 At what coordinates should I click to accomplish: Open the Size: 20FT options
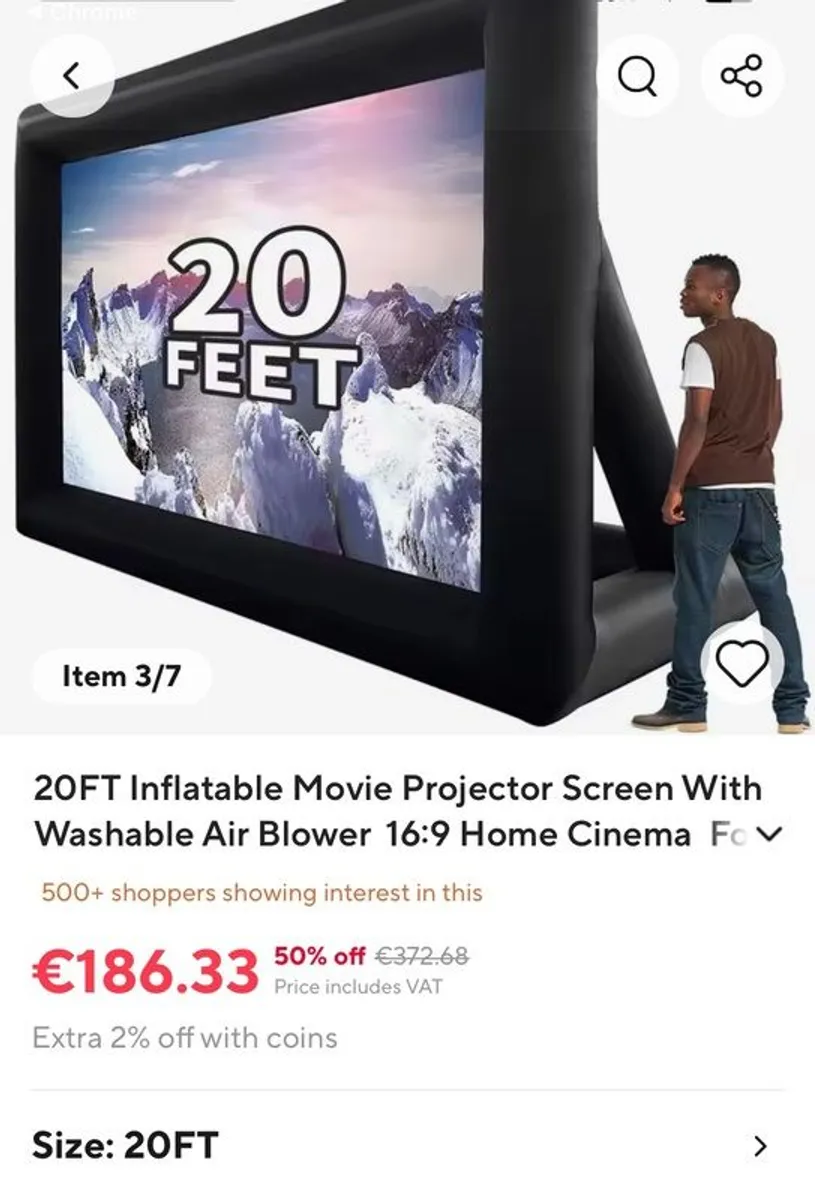click(760, 1146)
